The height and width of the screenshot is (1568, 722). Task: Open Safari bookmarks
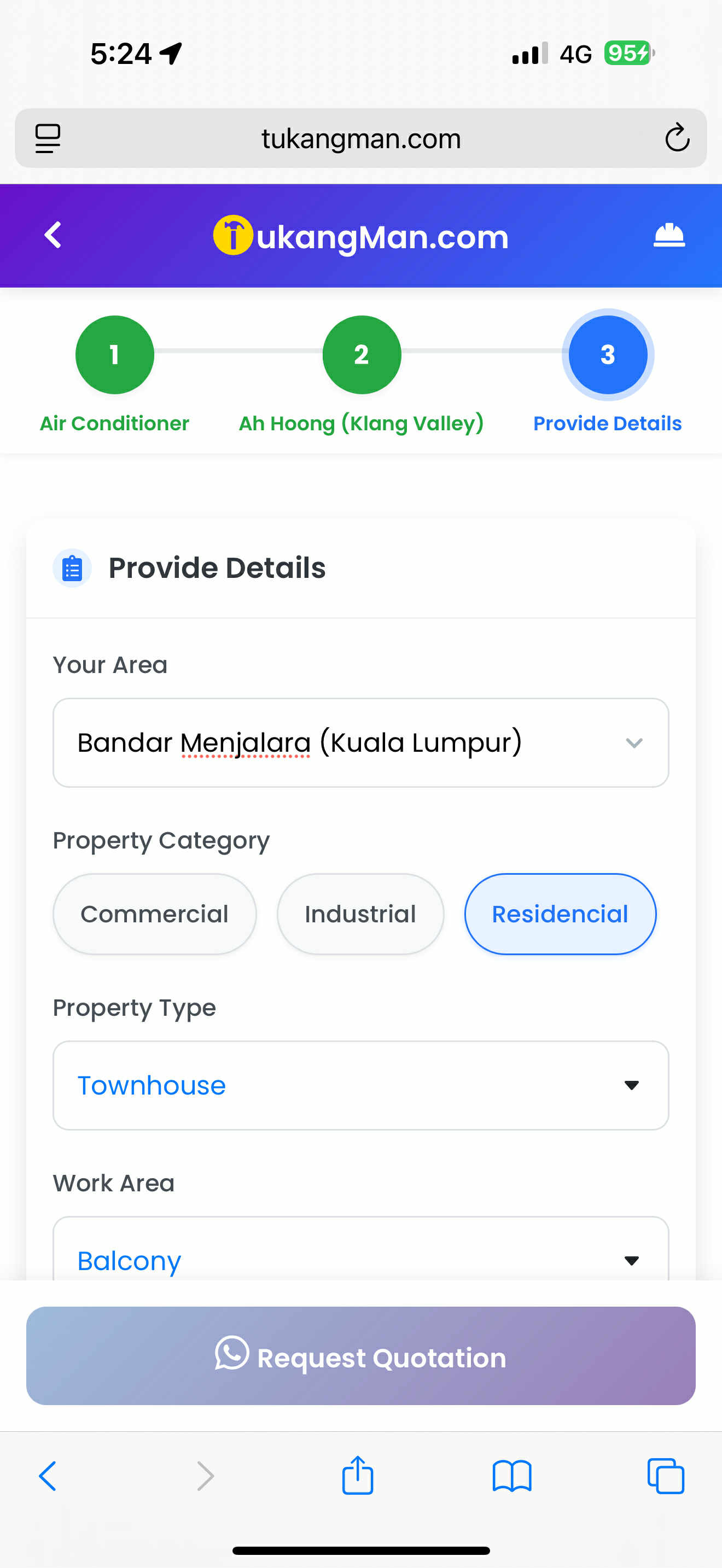pyautogui.click(x=511, y=1476)
